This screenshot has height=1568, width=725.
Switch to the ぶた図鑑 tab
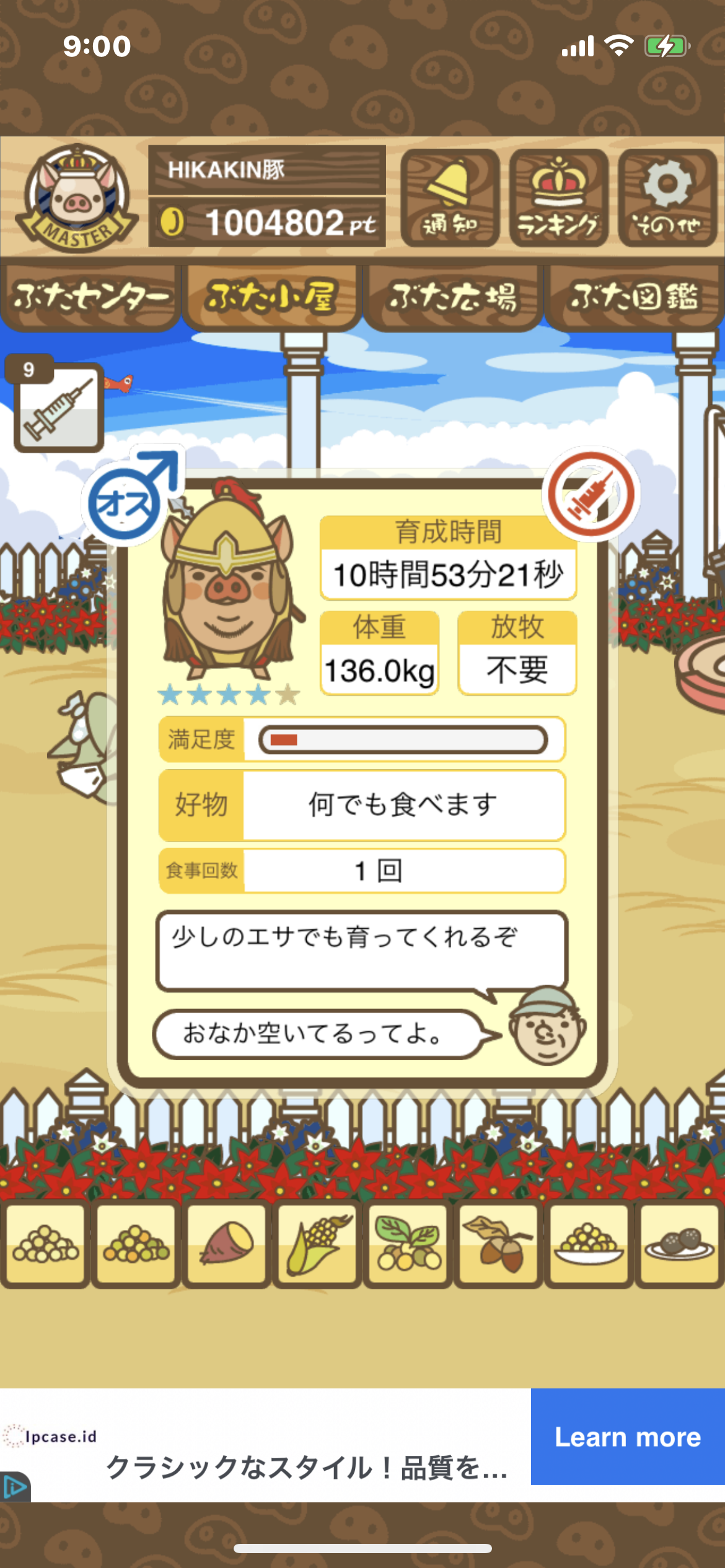point(634,297)
